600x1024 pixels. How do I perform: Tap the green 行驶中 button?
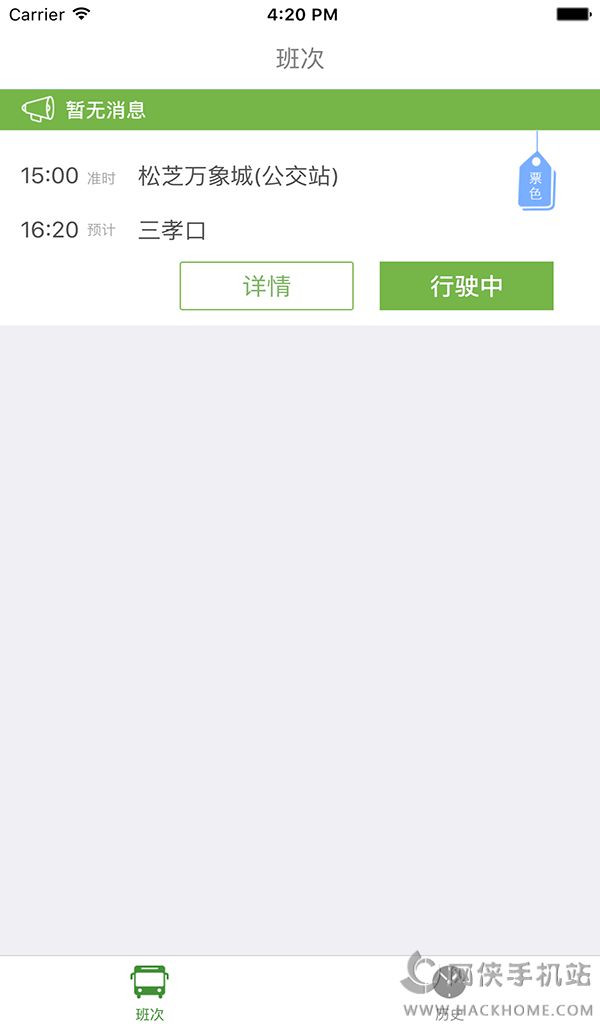click(466, 286)
